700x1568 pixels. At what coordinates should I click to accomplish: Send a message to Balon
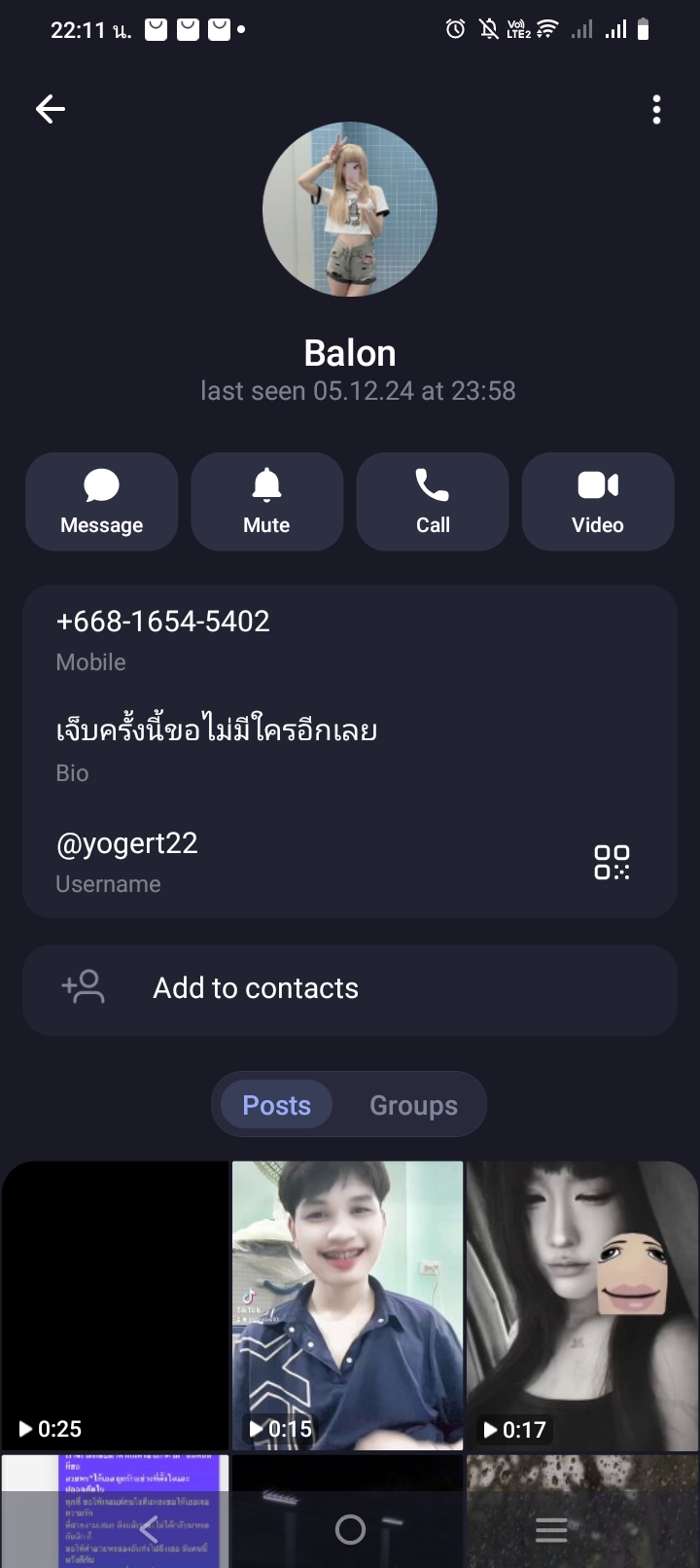[102, 502]
